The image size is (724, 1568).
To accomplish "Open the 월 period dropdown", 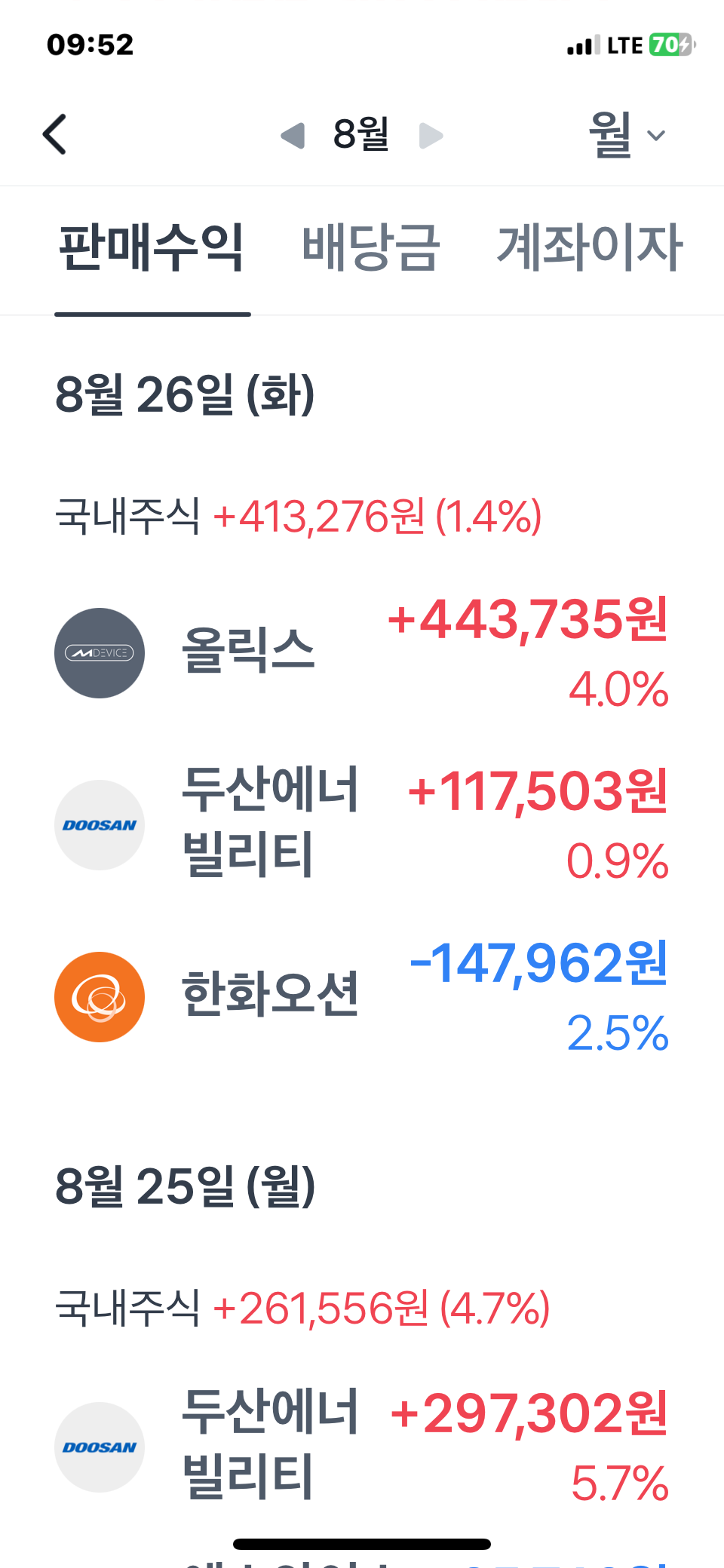I will tap(627, 135).
